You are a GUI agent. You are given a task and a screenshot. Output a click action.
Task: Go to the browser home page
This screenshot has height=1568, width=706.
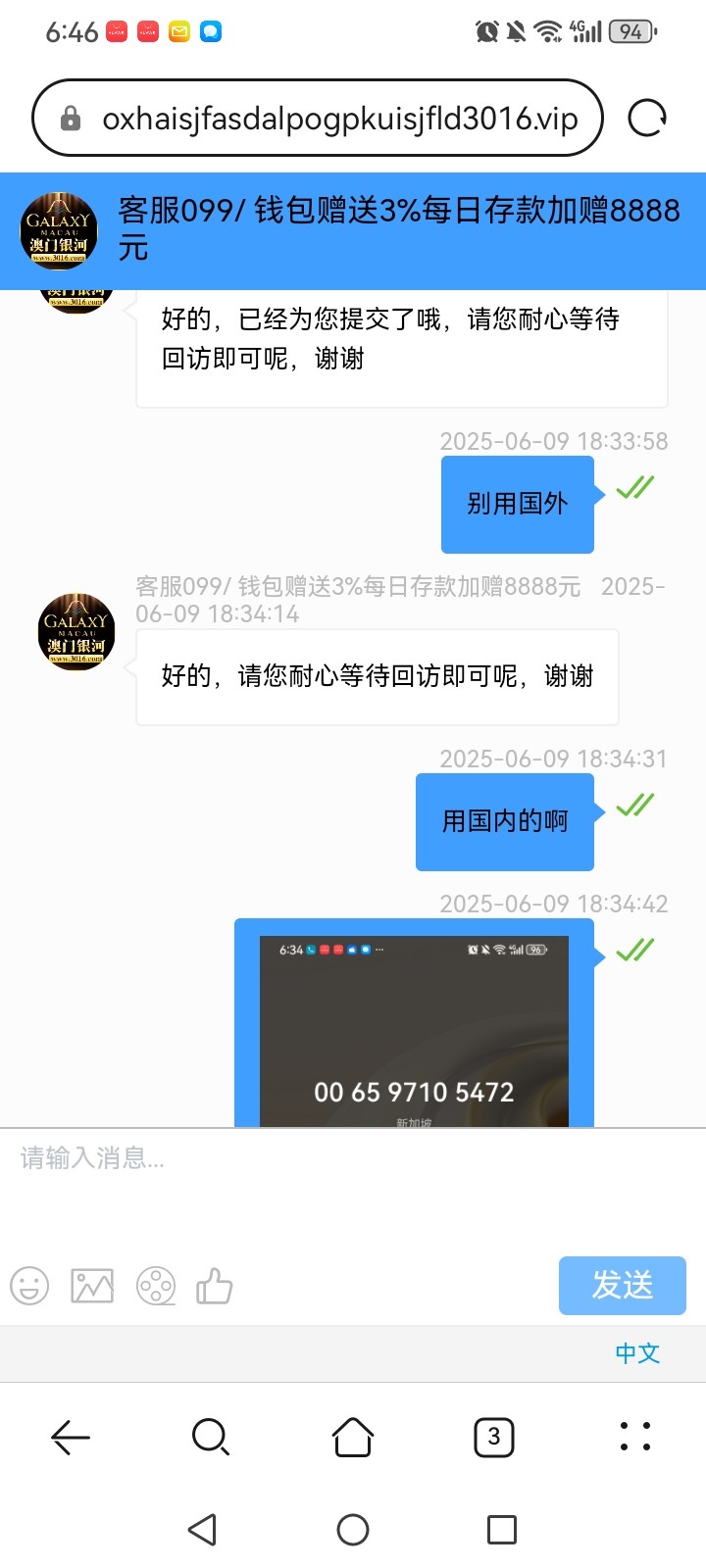(353, 1438)
